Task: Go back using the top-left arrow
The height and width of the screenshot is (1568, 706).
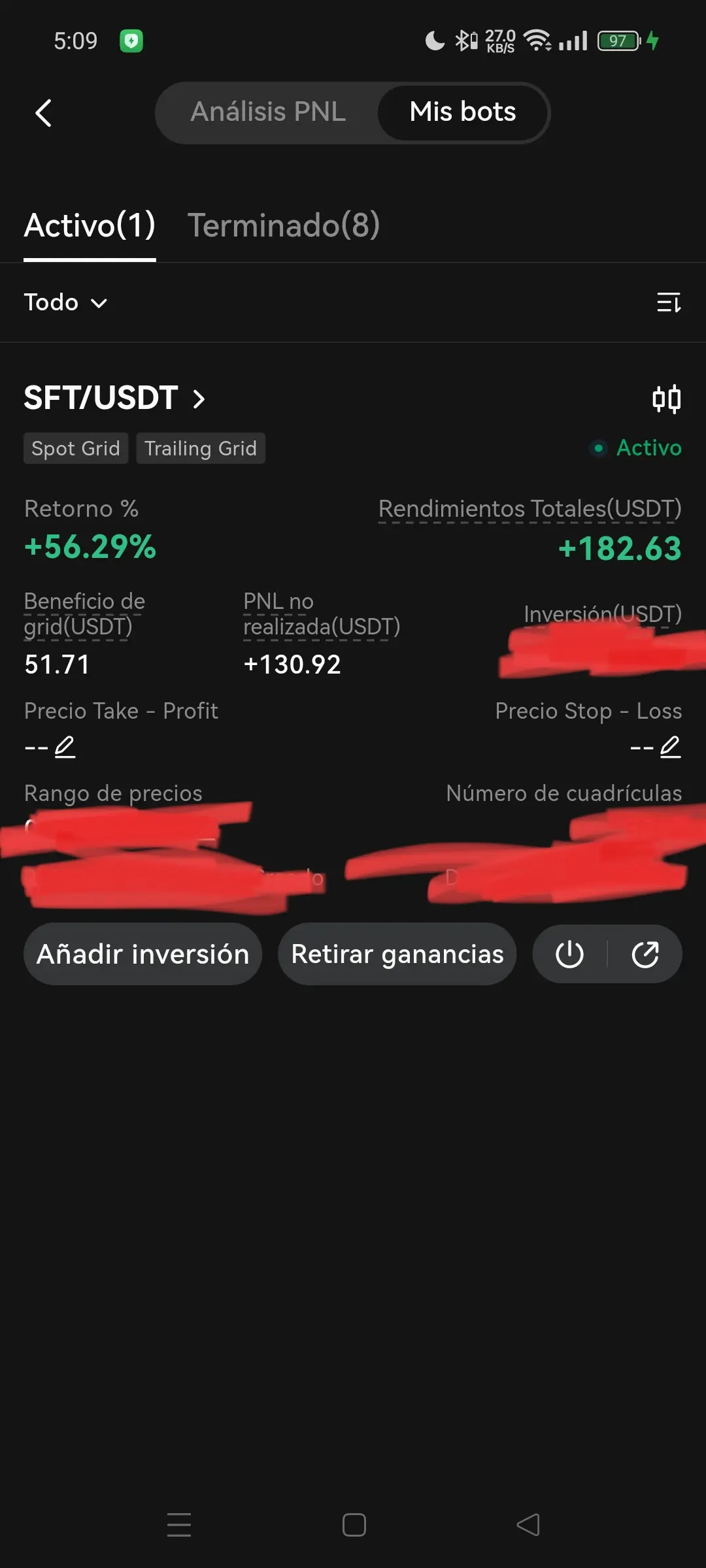Action: coord(43,113)
